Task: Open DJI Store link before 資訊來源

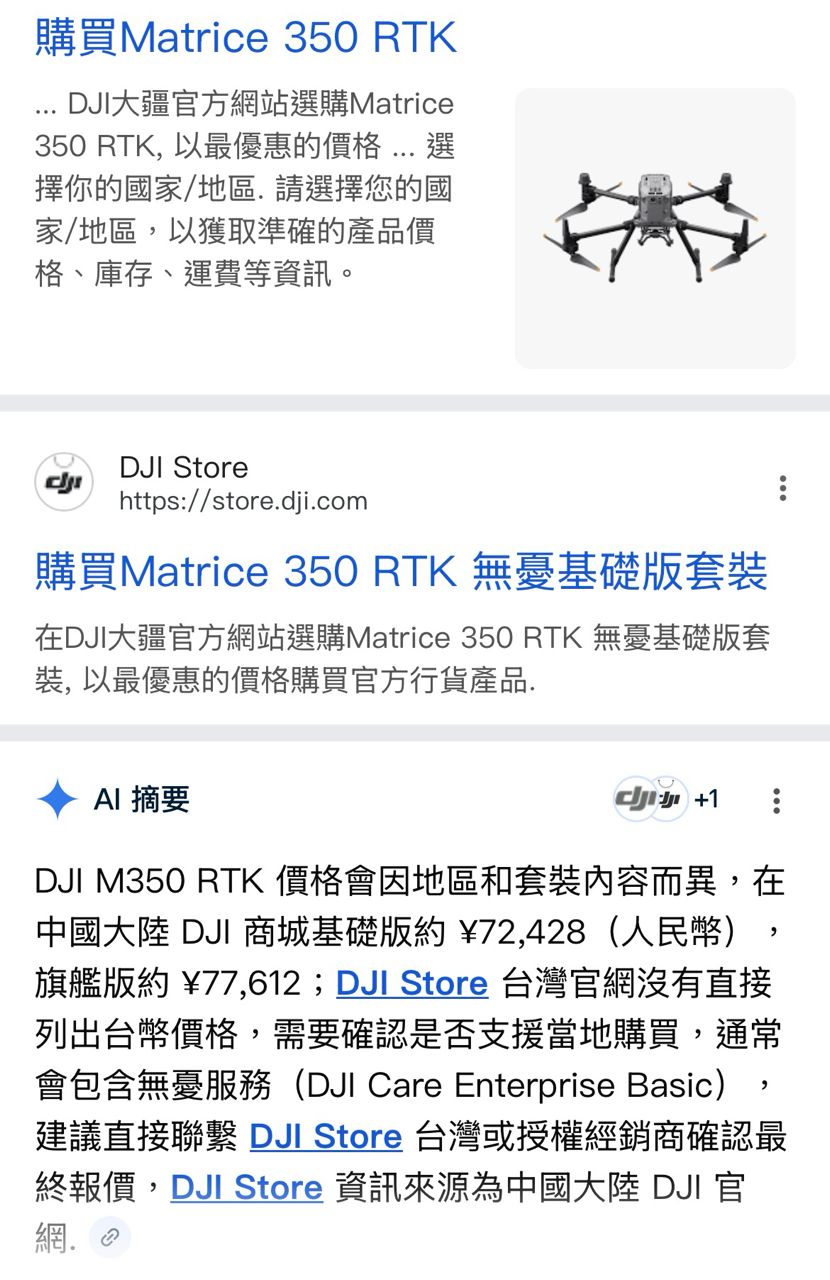Action: [246, 1187]
